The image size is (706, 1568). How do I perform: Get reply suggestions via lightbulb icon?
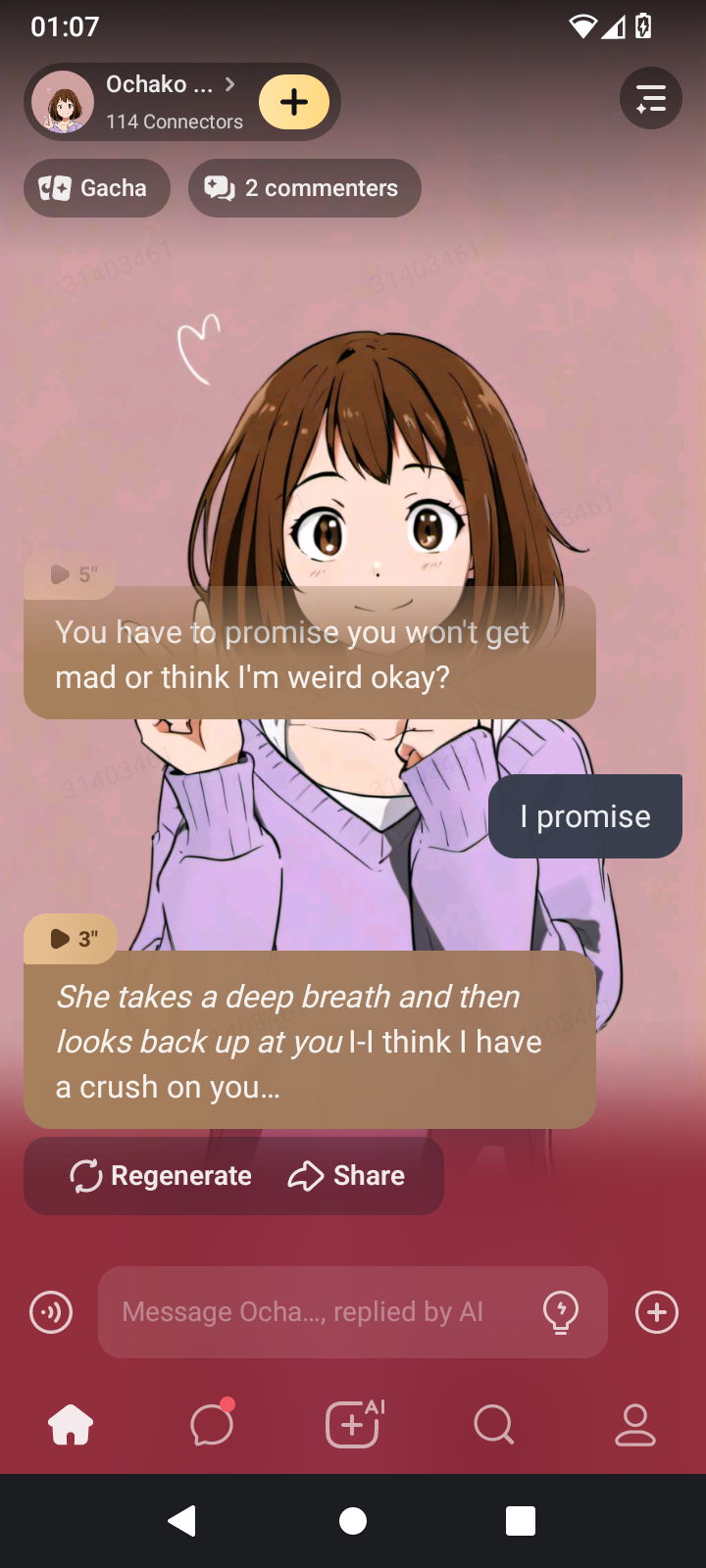pyautogui.click(x=561, y=1312)
